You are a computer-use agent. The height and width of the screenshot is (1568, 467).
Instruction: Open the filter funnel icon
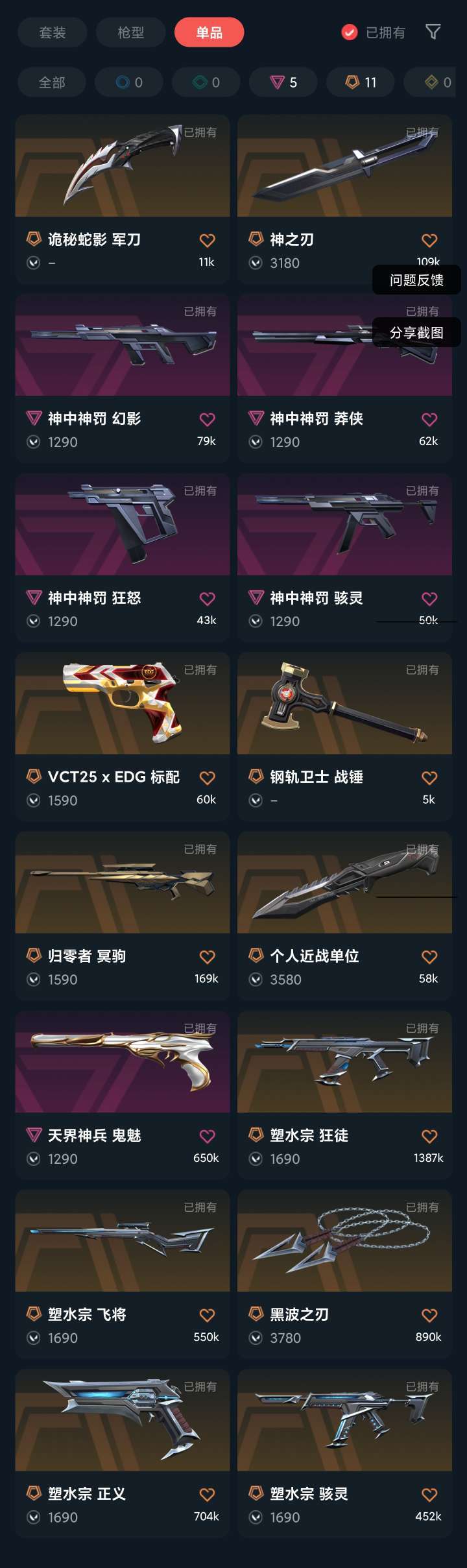433,32
